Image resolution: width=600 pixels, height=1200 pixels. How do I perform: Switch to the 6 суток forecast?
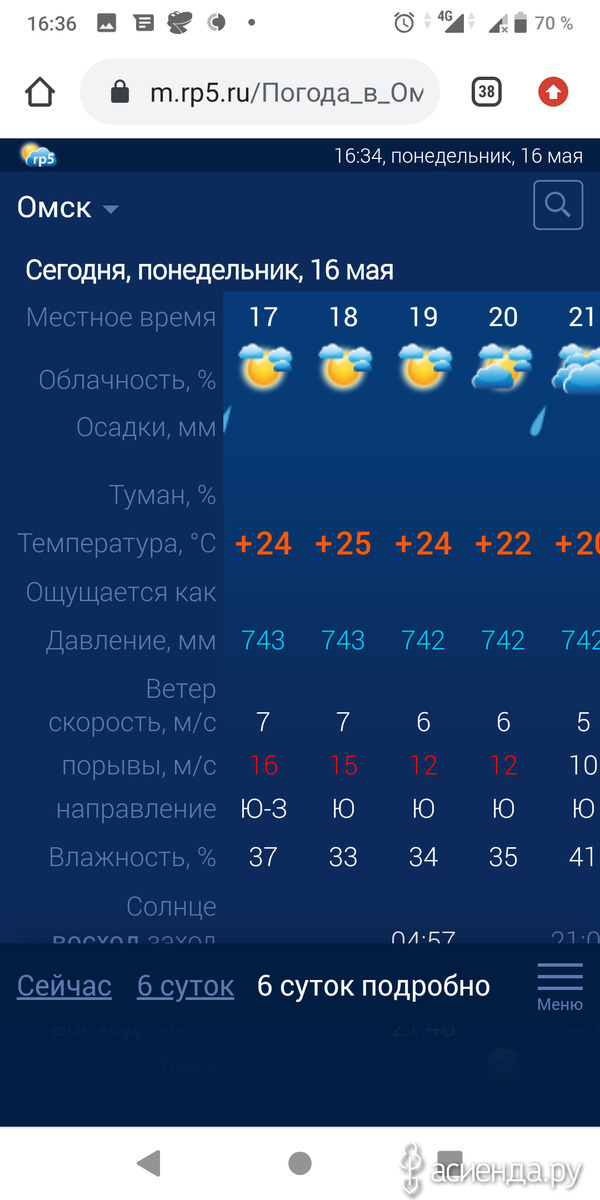185,986
